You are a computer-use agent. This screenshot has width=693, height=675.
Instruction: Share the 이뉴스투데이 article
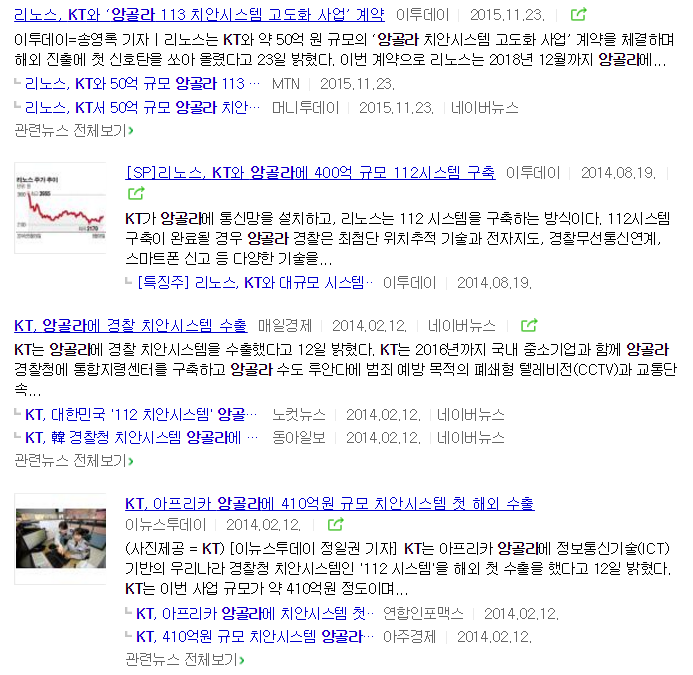336,524
